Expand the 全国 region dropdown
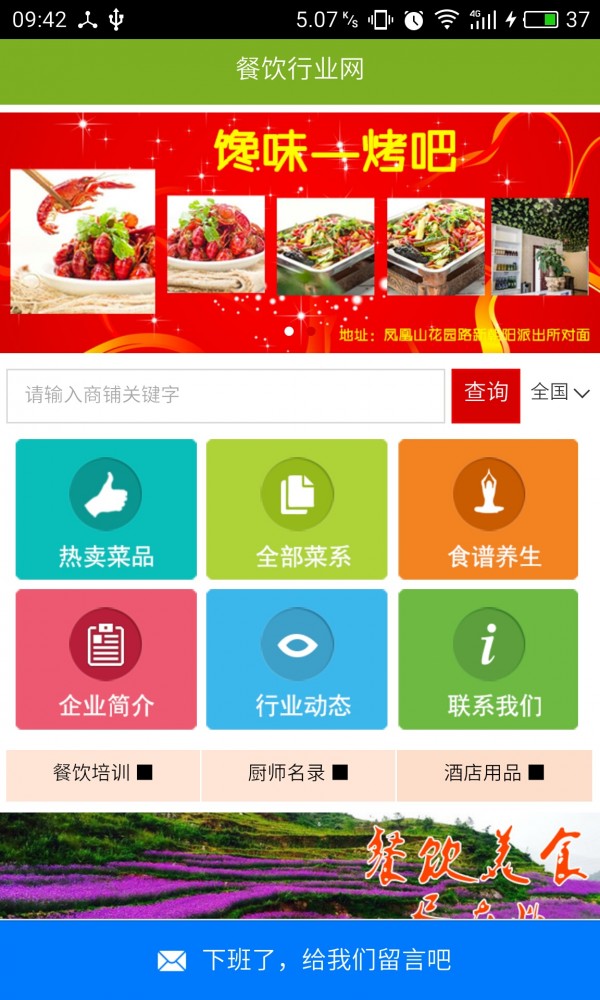The image size is (600, 1000). tap(559, 392)
